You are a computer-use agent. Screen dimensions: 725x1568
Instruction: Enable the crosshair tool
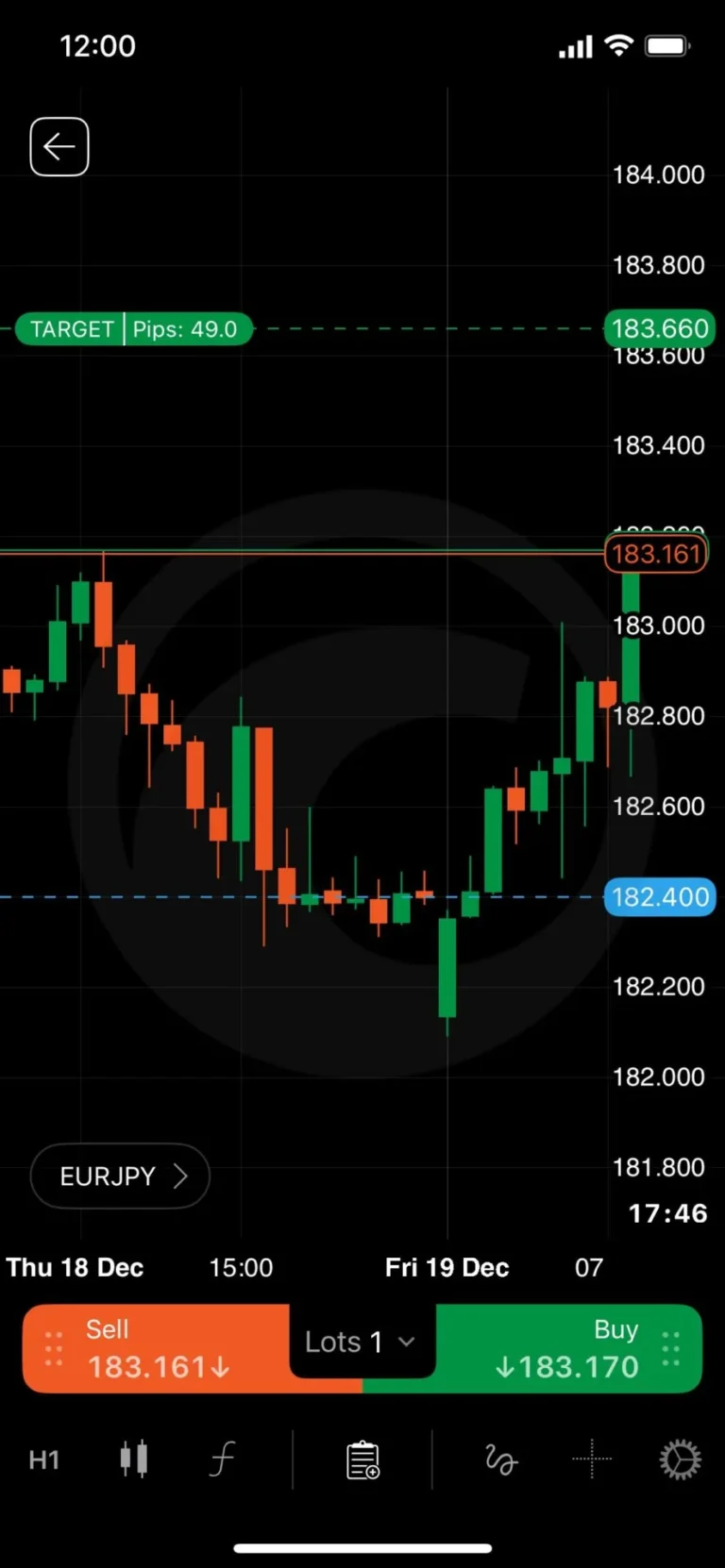tap(592, 1459)
